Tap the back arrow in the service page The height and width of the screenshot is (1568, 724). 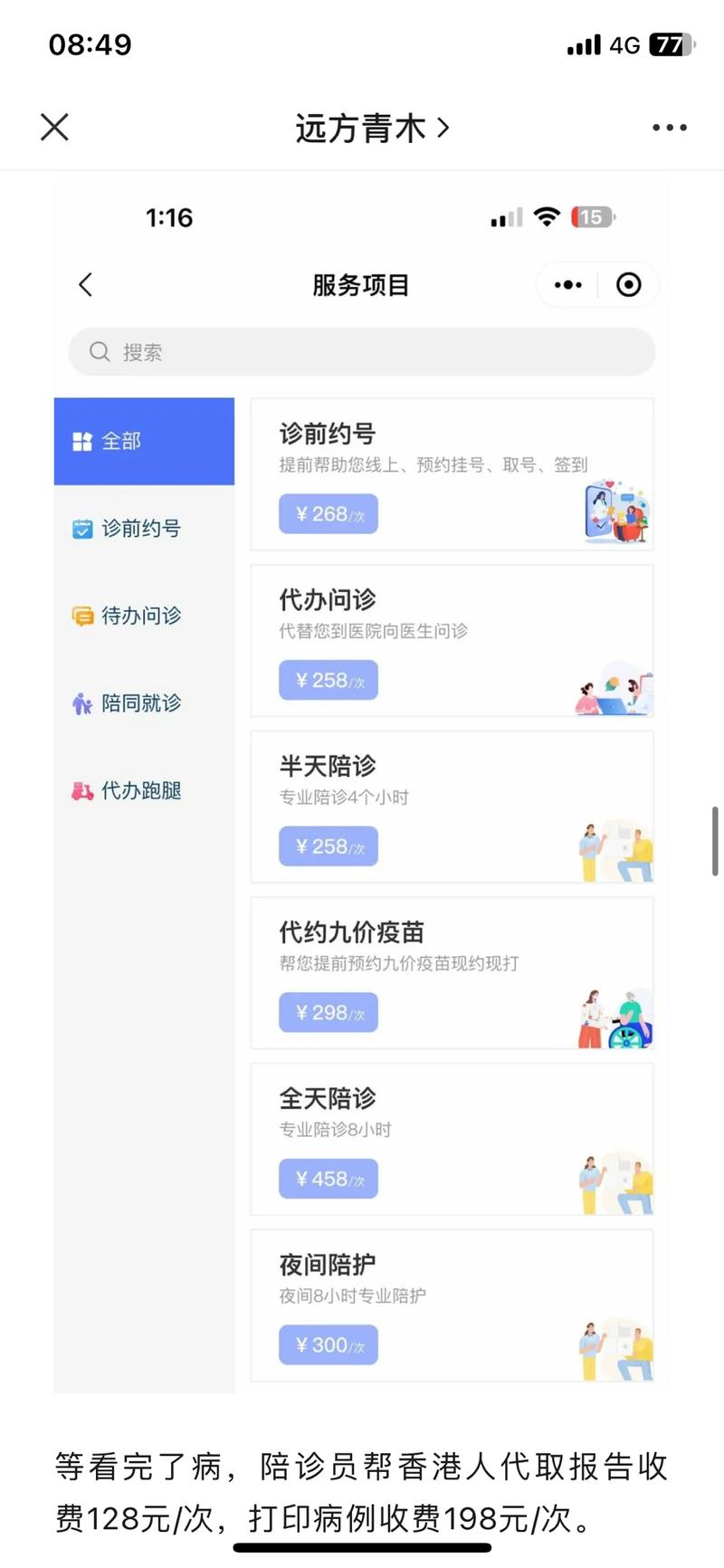click(x=85, y=284)
